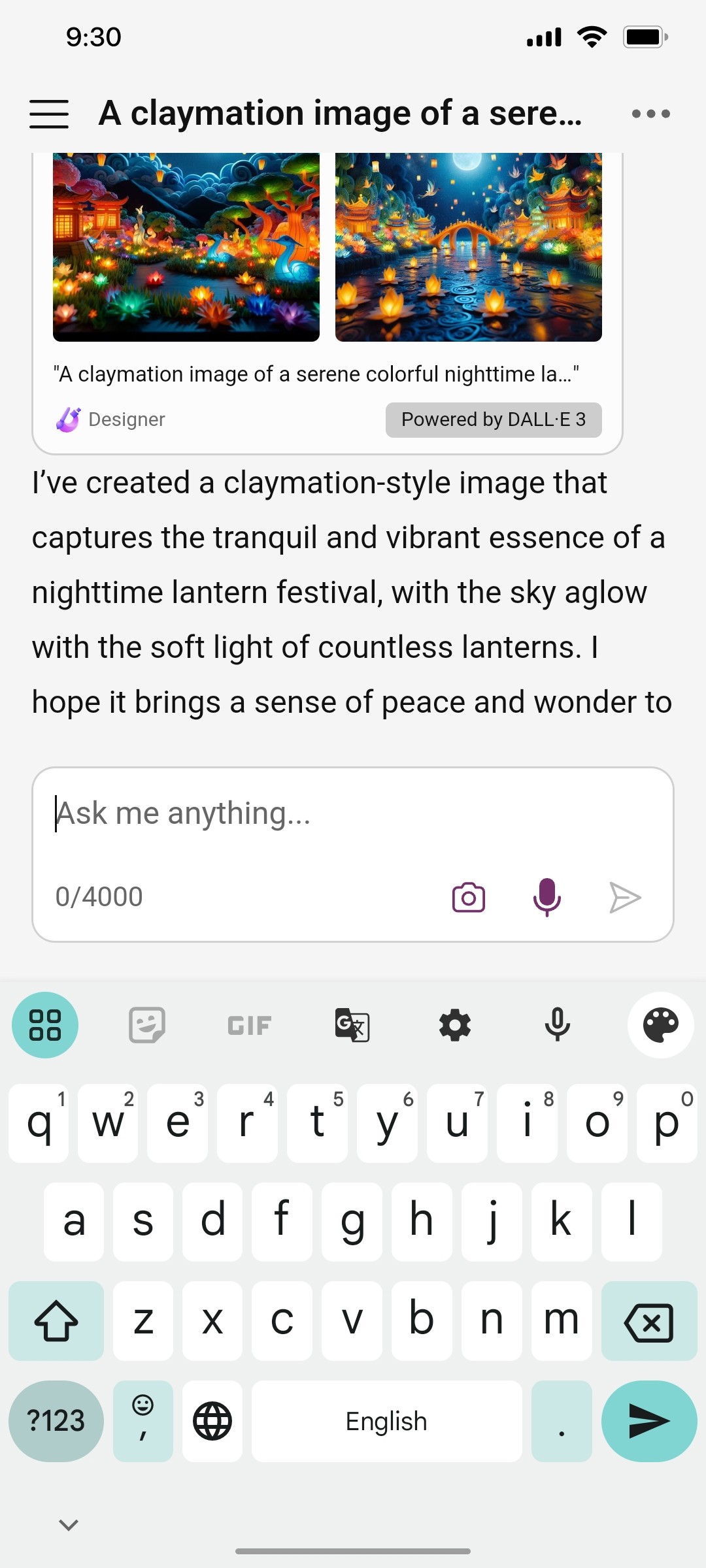Tap the Powered by DALL·E 3 button

click(494, 419)
